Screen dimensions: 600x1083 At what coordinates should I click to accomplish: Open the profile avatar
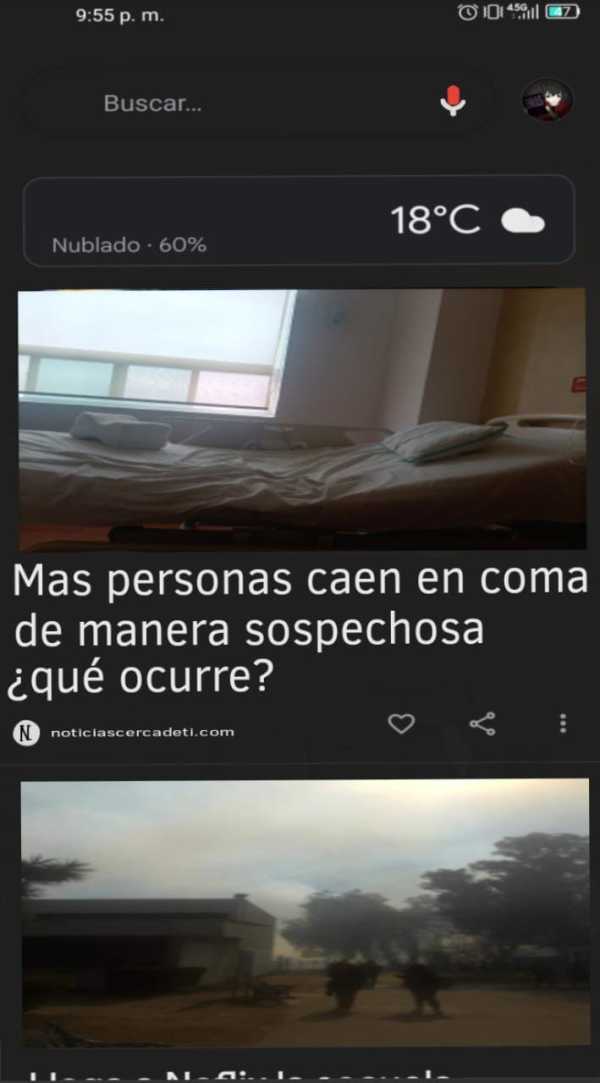click(547, 100)
